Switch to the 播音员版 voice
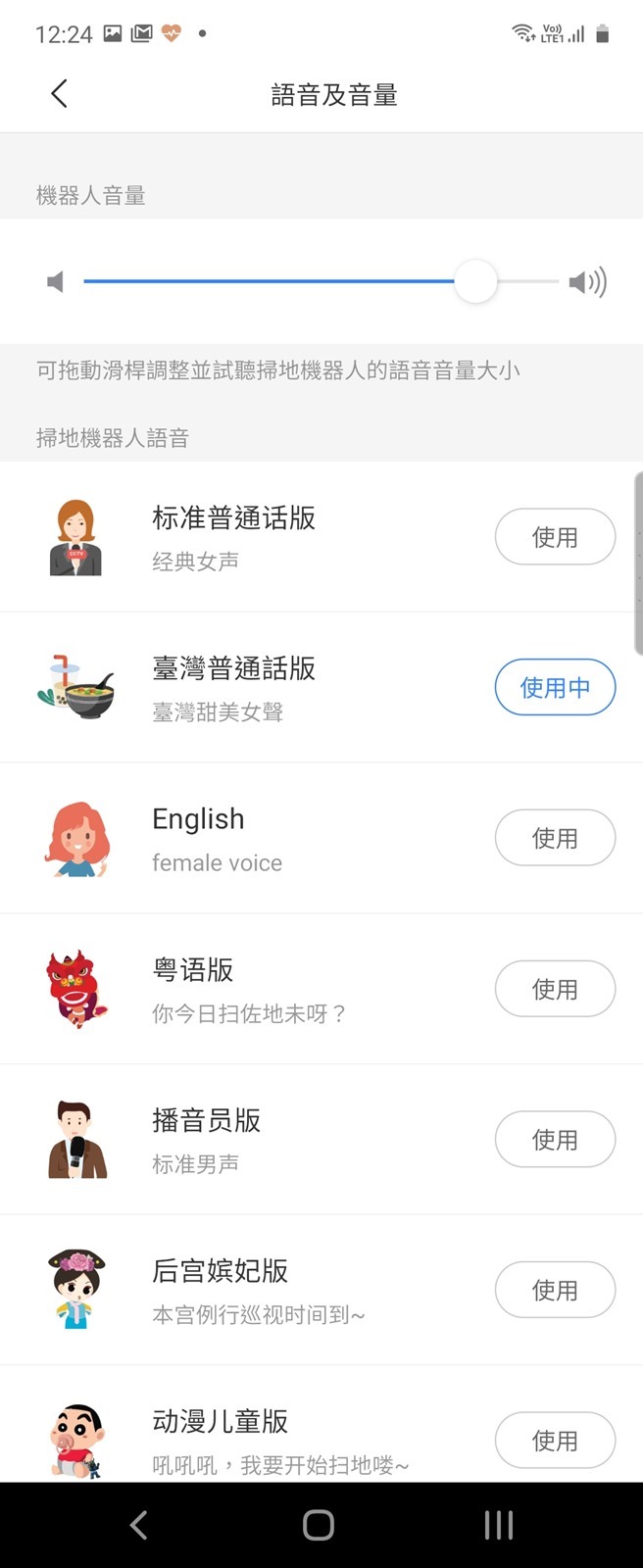 555,1140
